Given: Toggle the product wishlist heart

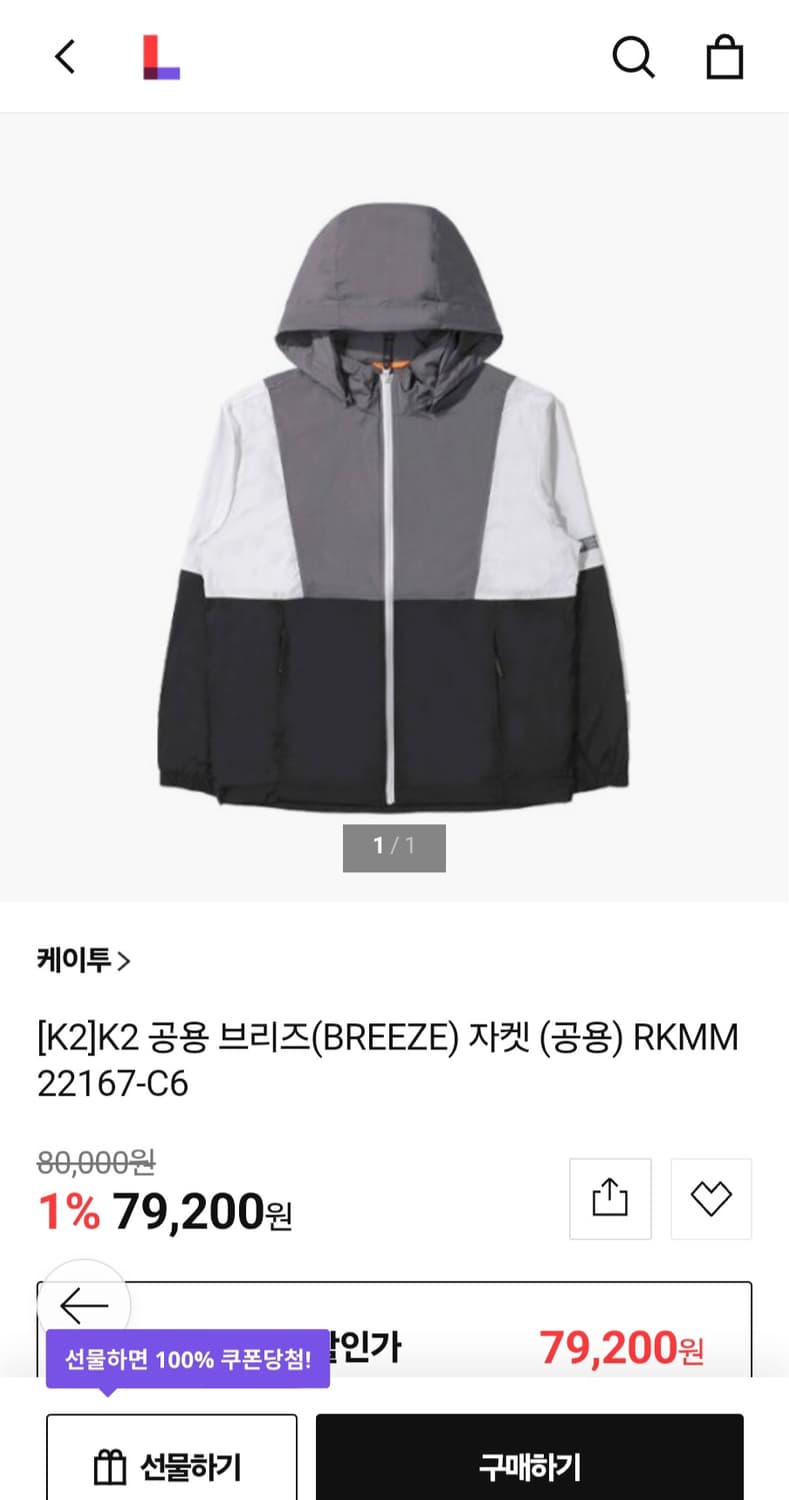Looking at the screenshot, I should tap(713, 1198).
